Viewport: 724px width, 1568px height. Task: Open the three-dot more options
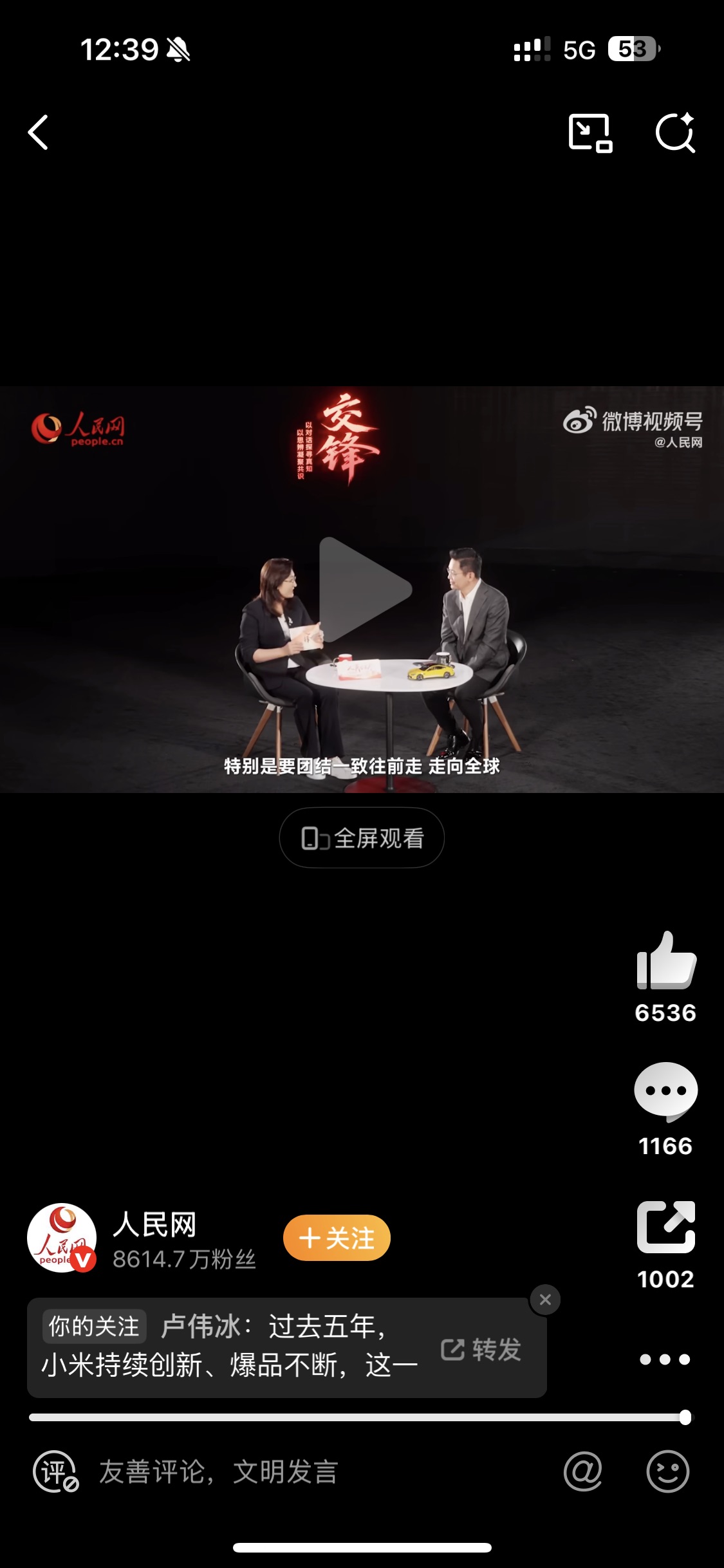coord(665,1359)
